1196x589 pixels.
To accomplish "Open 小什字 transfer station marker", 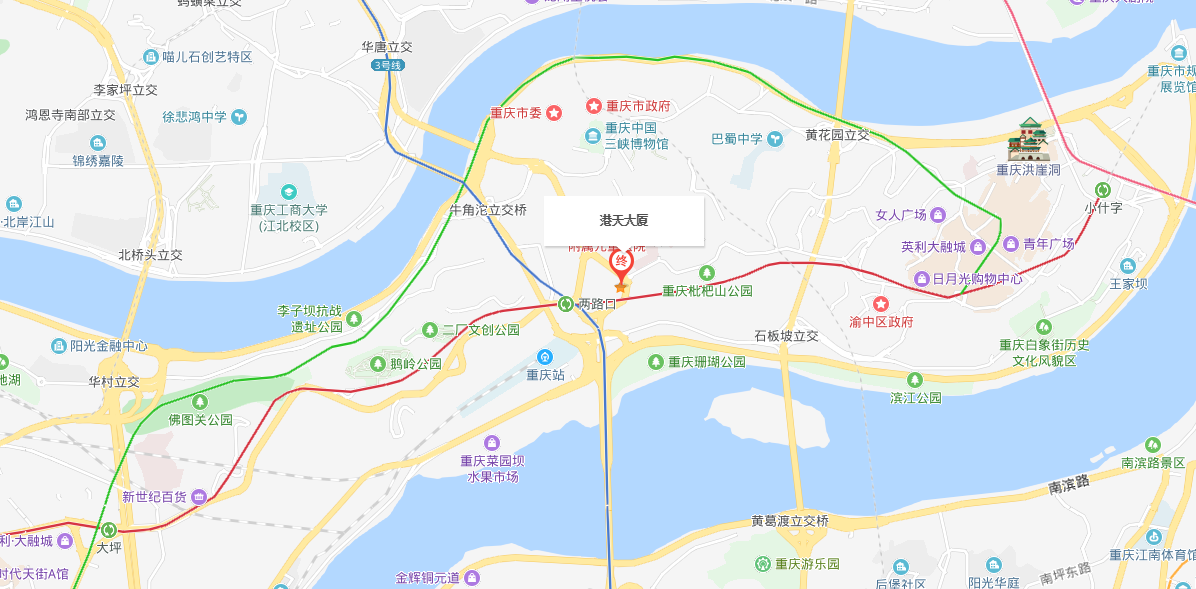I will [x=1103, y=190].
